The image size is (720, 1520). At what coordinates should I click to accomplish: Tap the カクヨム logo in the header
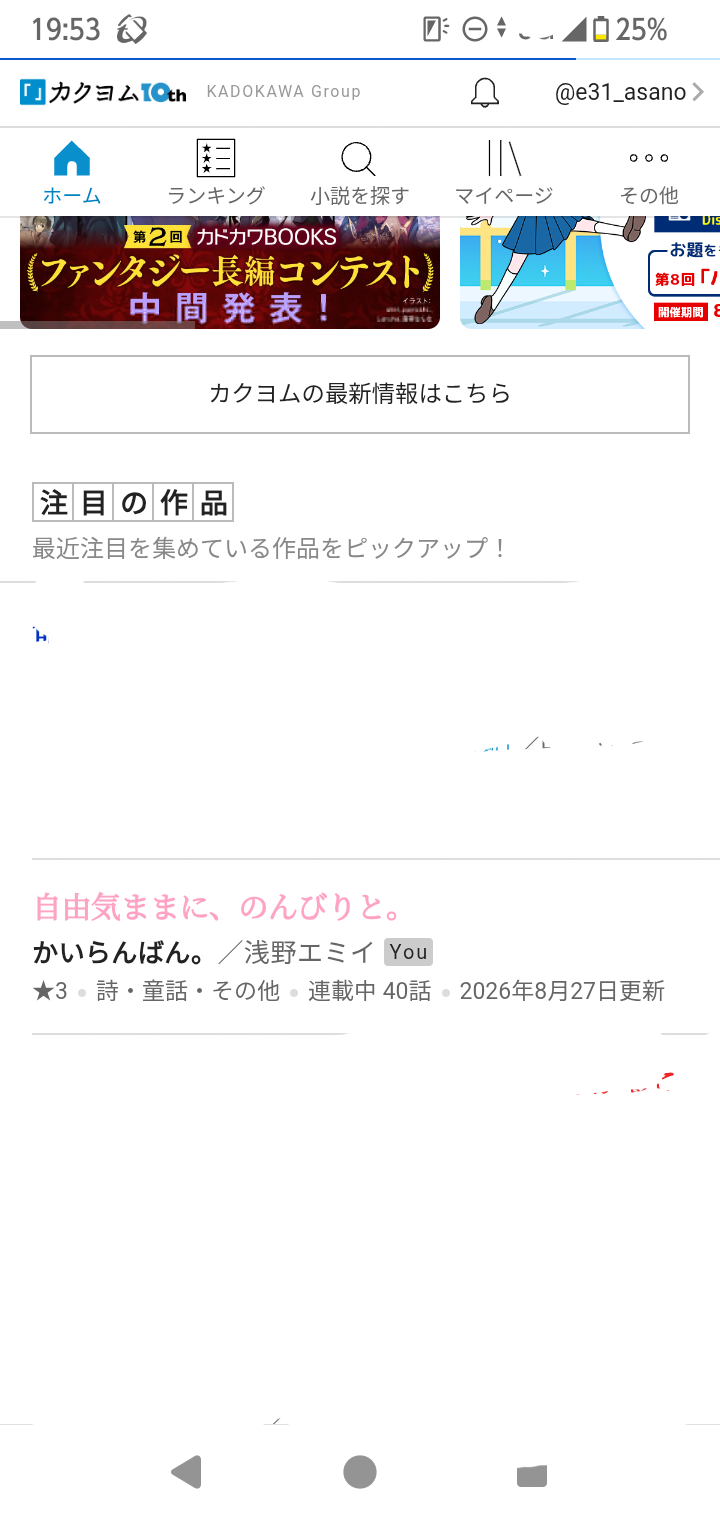[103, 92]
